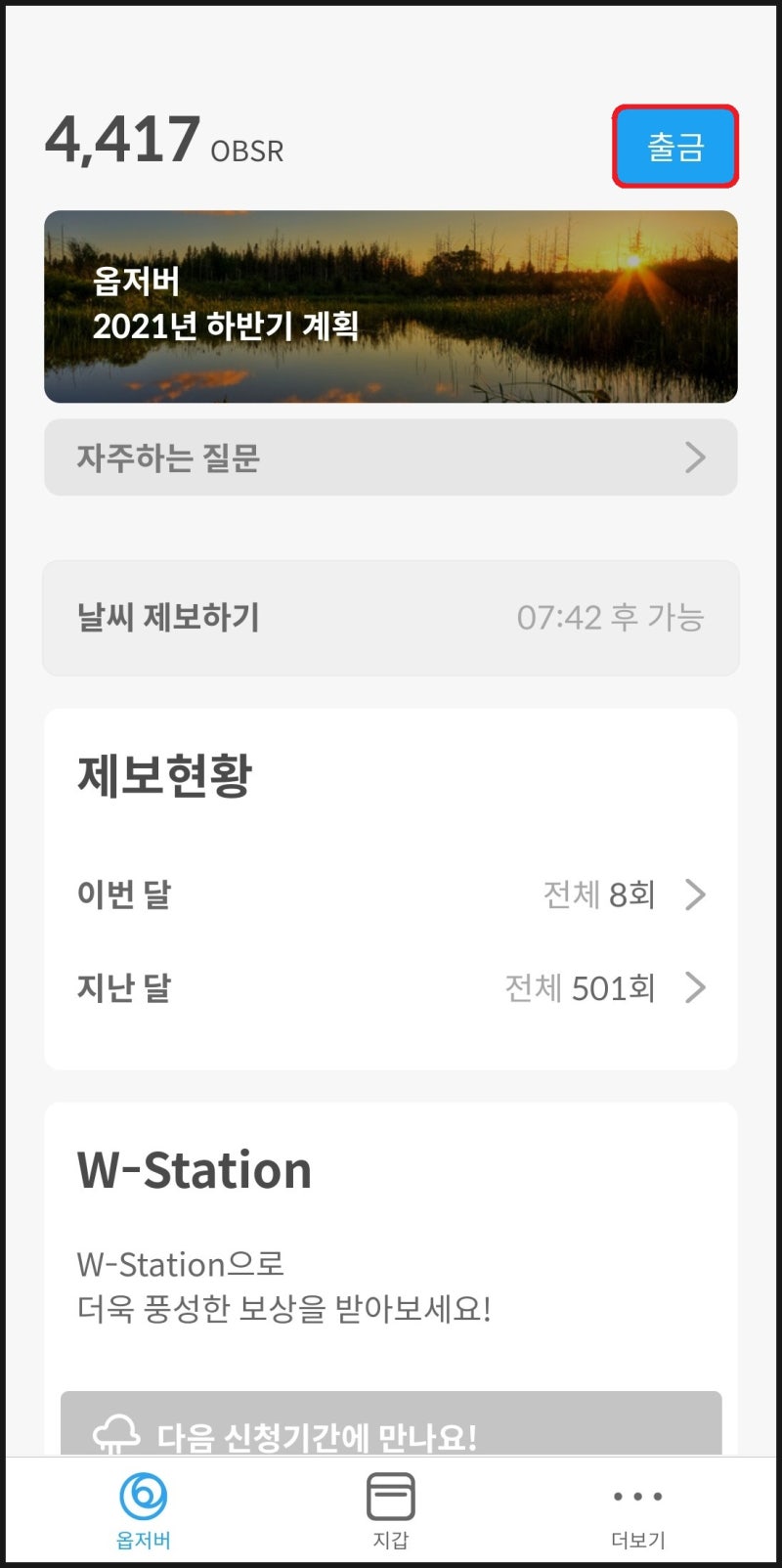Switch to the 지갑 wallet tab
The height and width of the screenshot is (1568, 782).
click(x=390, y=1510)
